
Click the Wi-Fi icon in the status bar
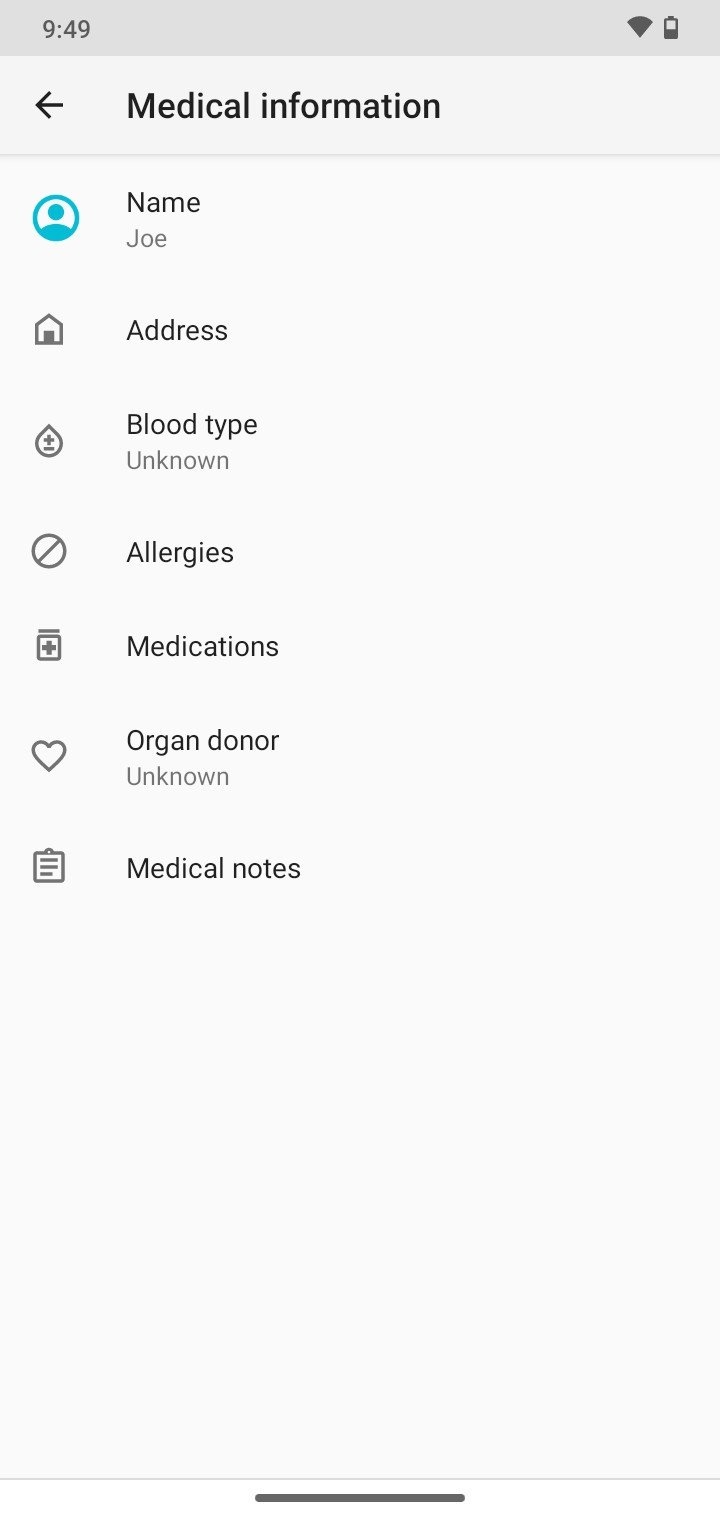pos(639,27)
